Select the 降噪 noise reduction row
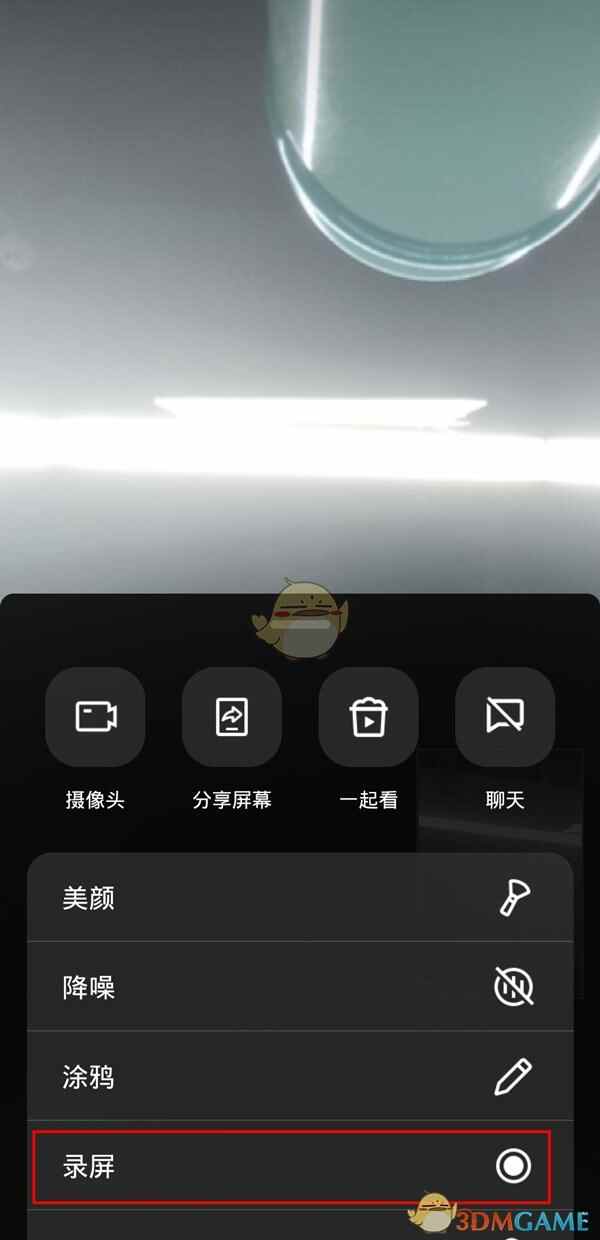The height and width of the screenshot is (1240, 600). (x=300, y=987)
